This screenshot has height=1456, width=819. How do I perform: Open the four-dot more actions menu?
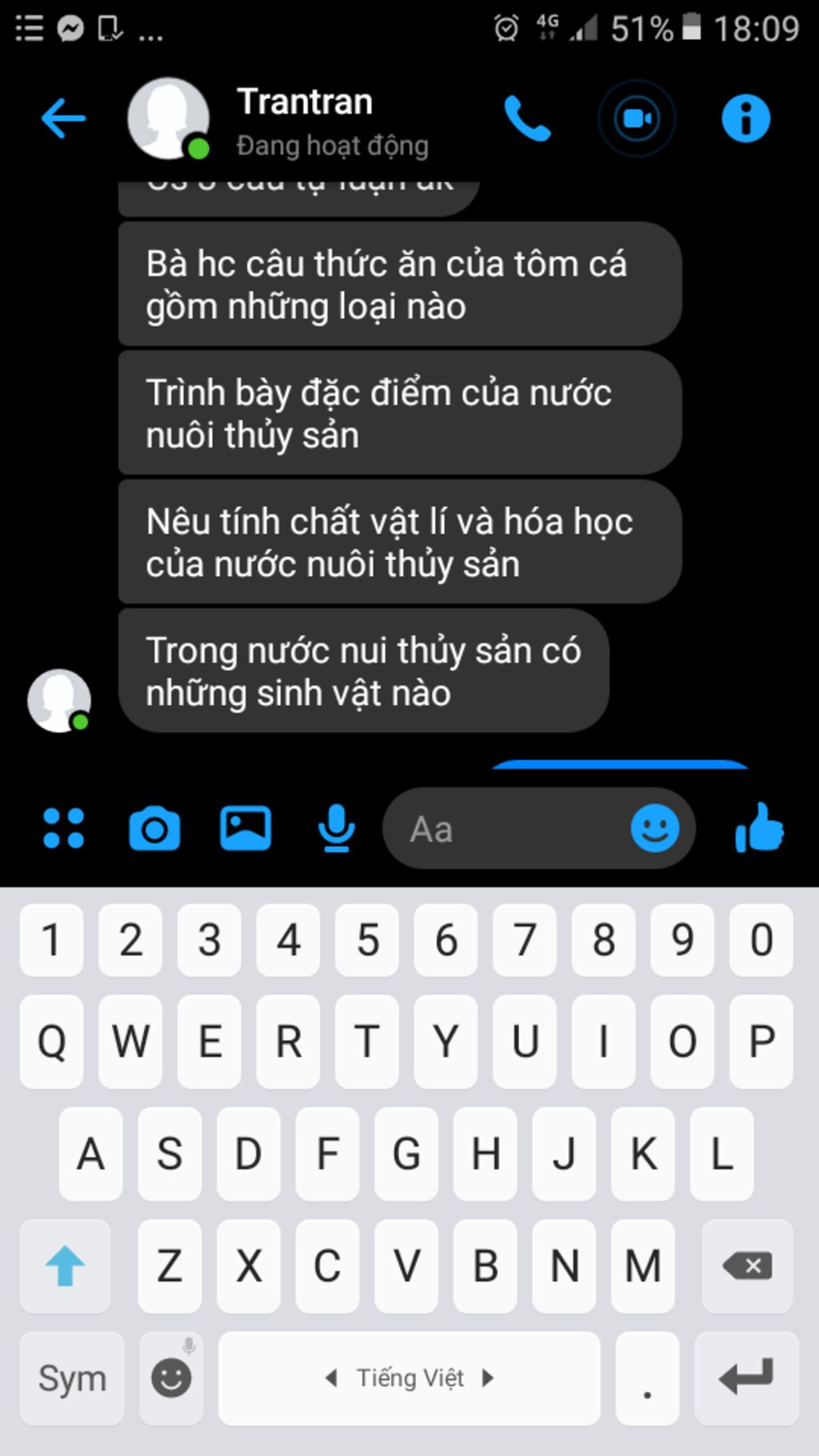pyautogui.click(x=63, y=829)
